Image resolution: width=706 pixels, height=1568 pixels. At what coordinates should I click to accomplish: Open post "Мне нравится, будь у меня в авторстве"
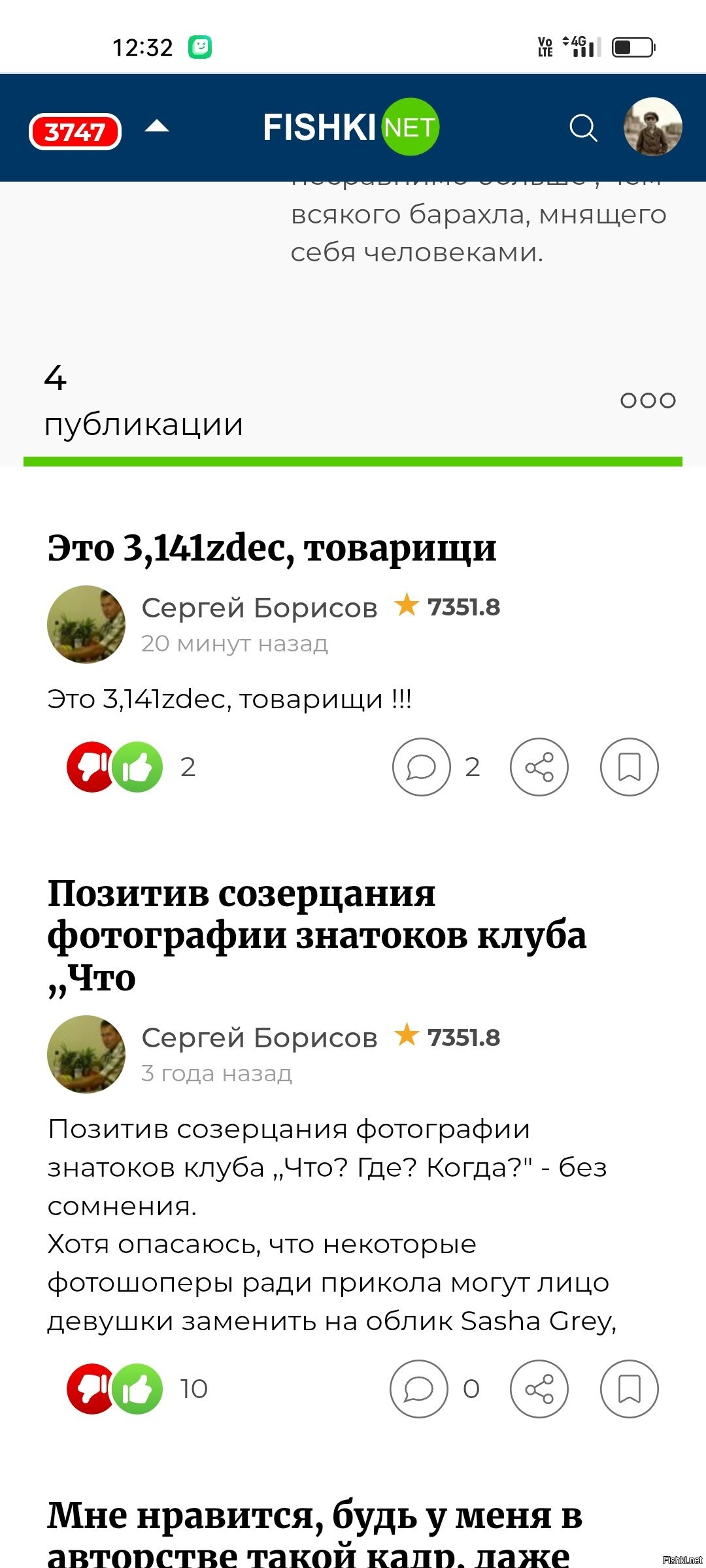[x=315, y=1533]
